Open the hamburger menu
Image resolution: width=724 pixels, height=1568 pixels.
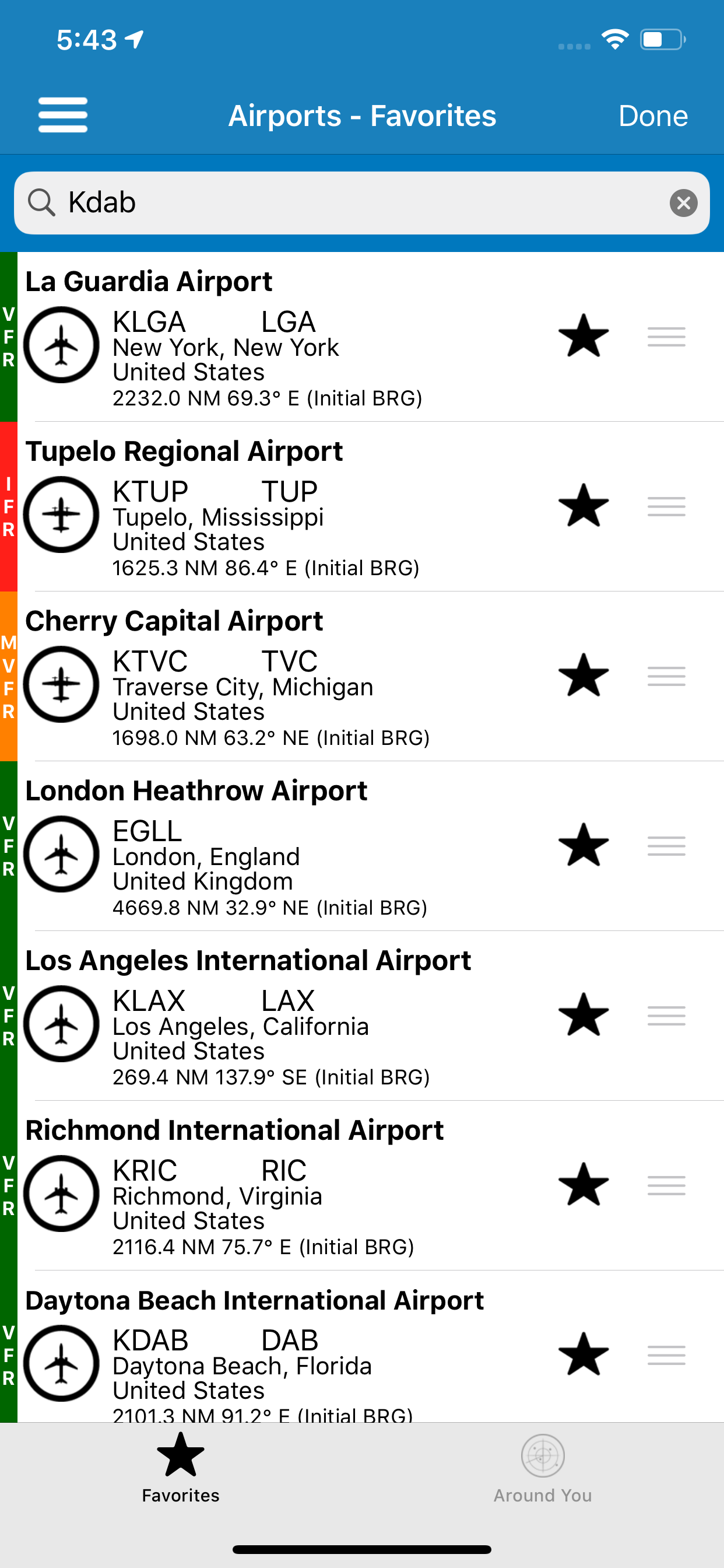coord(63,115)
